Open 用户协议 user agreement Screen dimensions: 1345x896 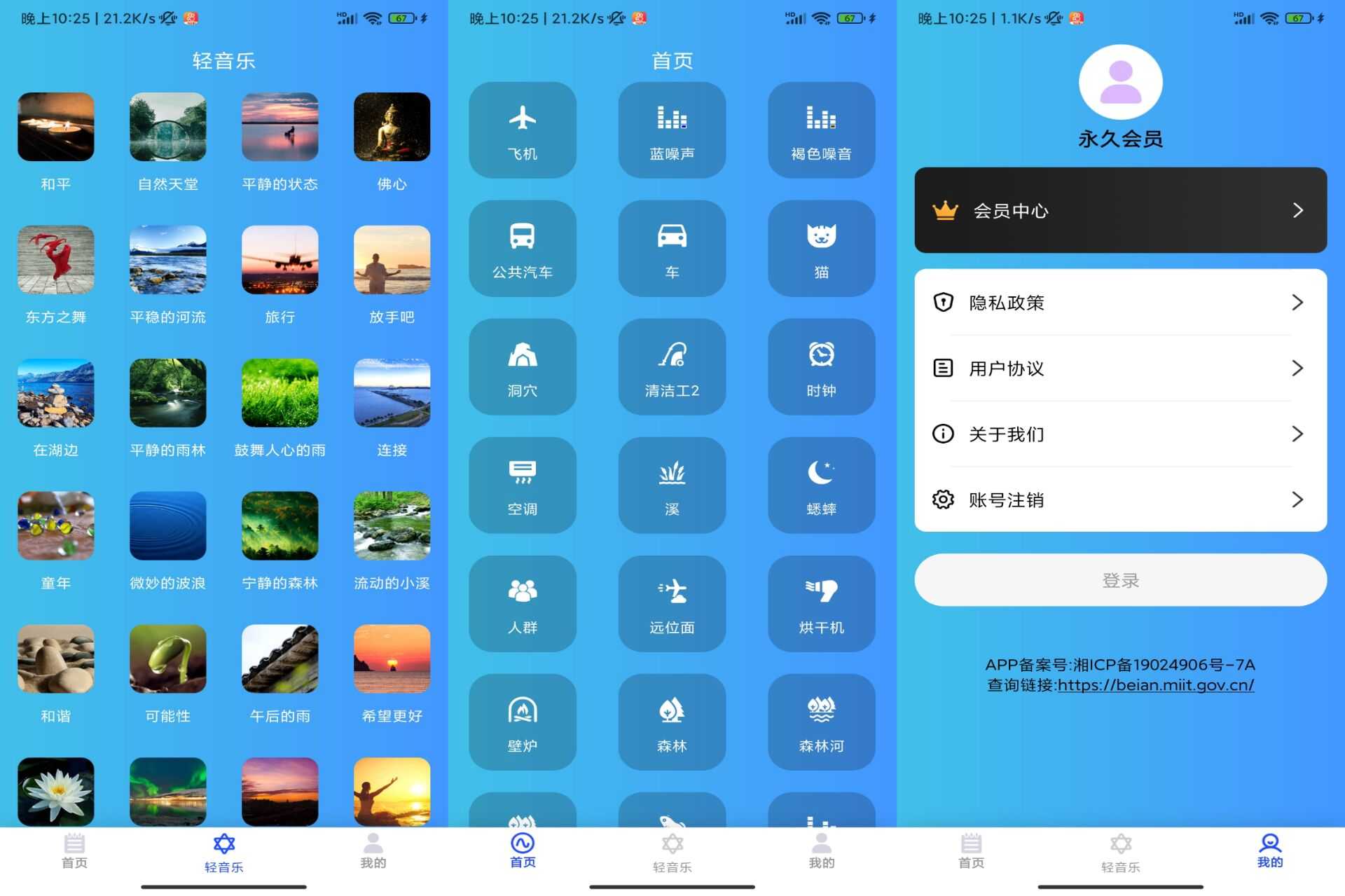tap(1119, 368)
